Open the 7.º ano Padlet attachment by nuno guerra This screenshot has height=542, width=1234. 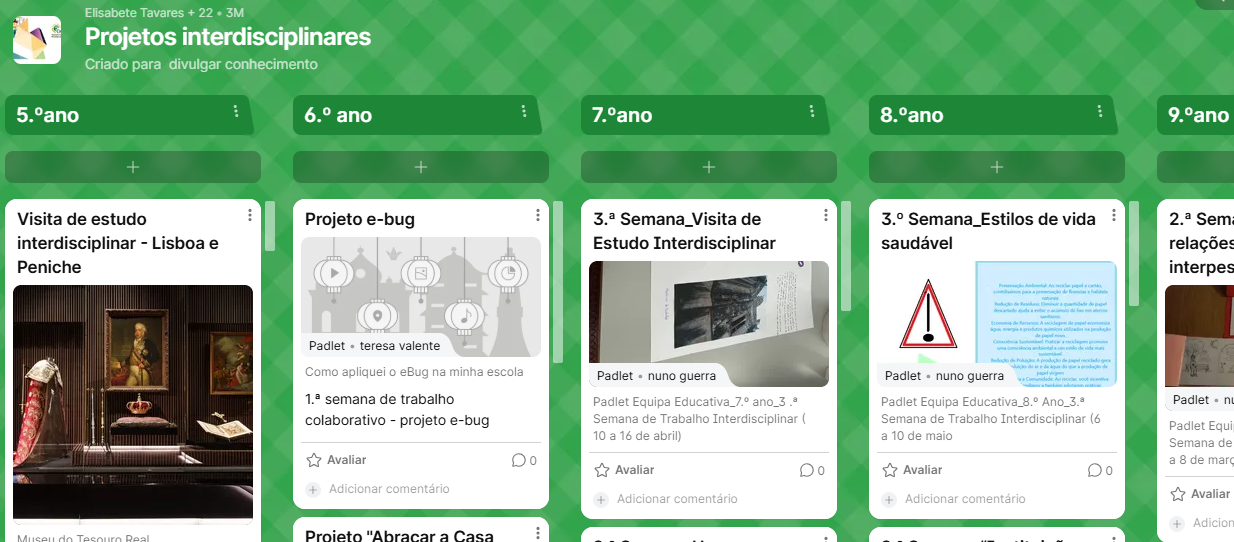[709, 324]
